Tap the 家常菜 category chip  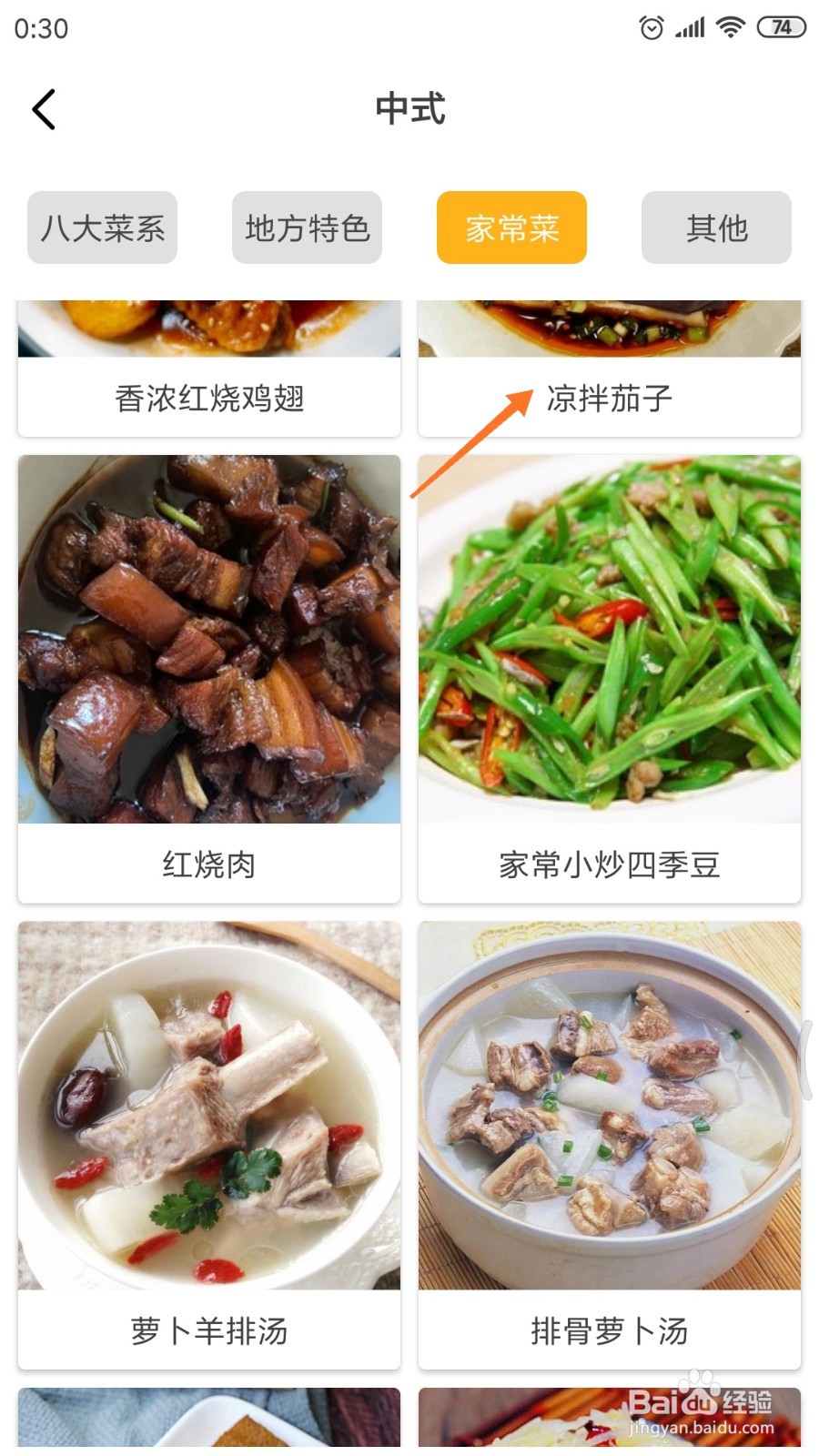(x=511, y=227)
